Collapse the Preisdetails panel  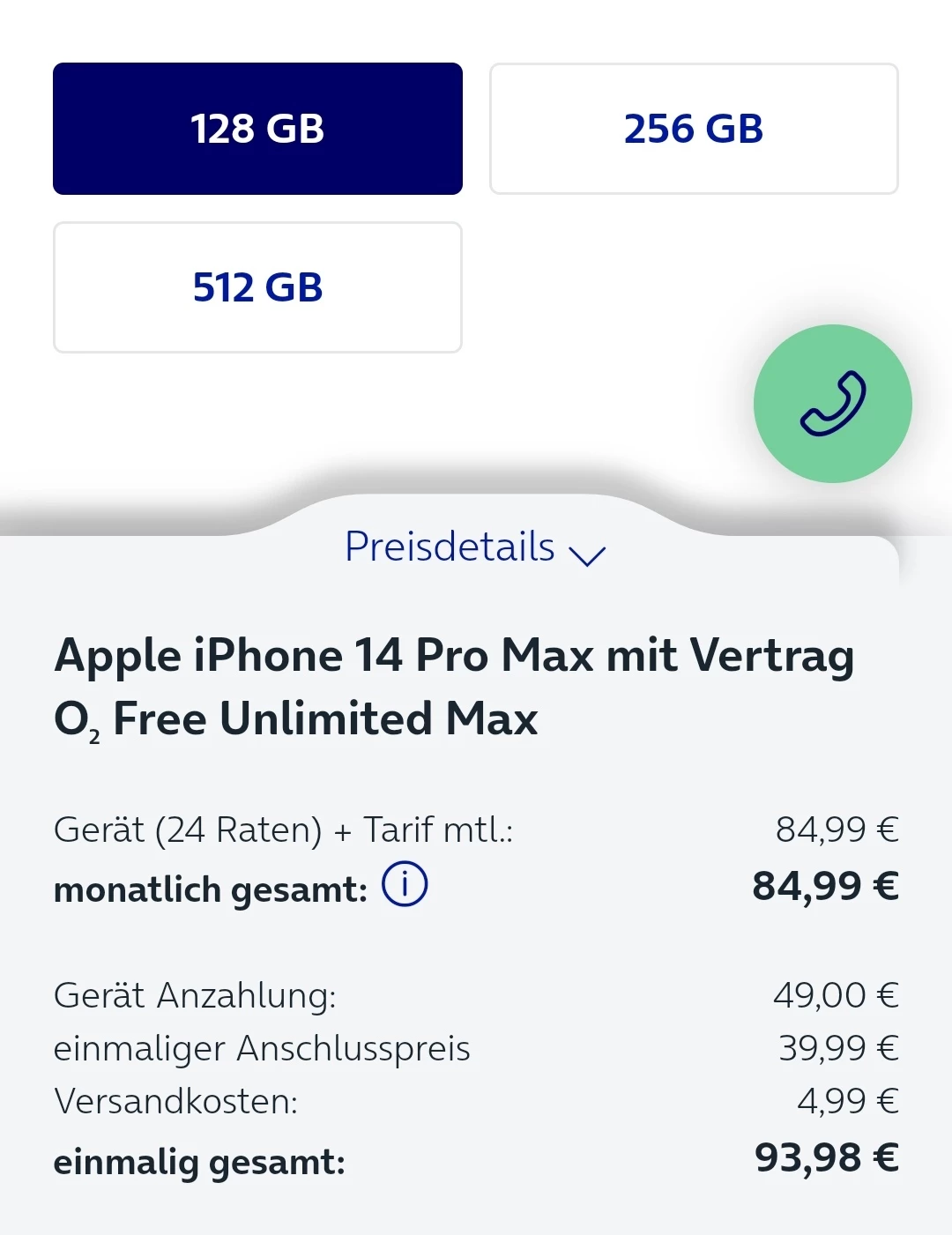[x=474, y=548]
